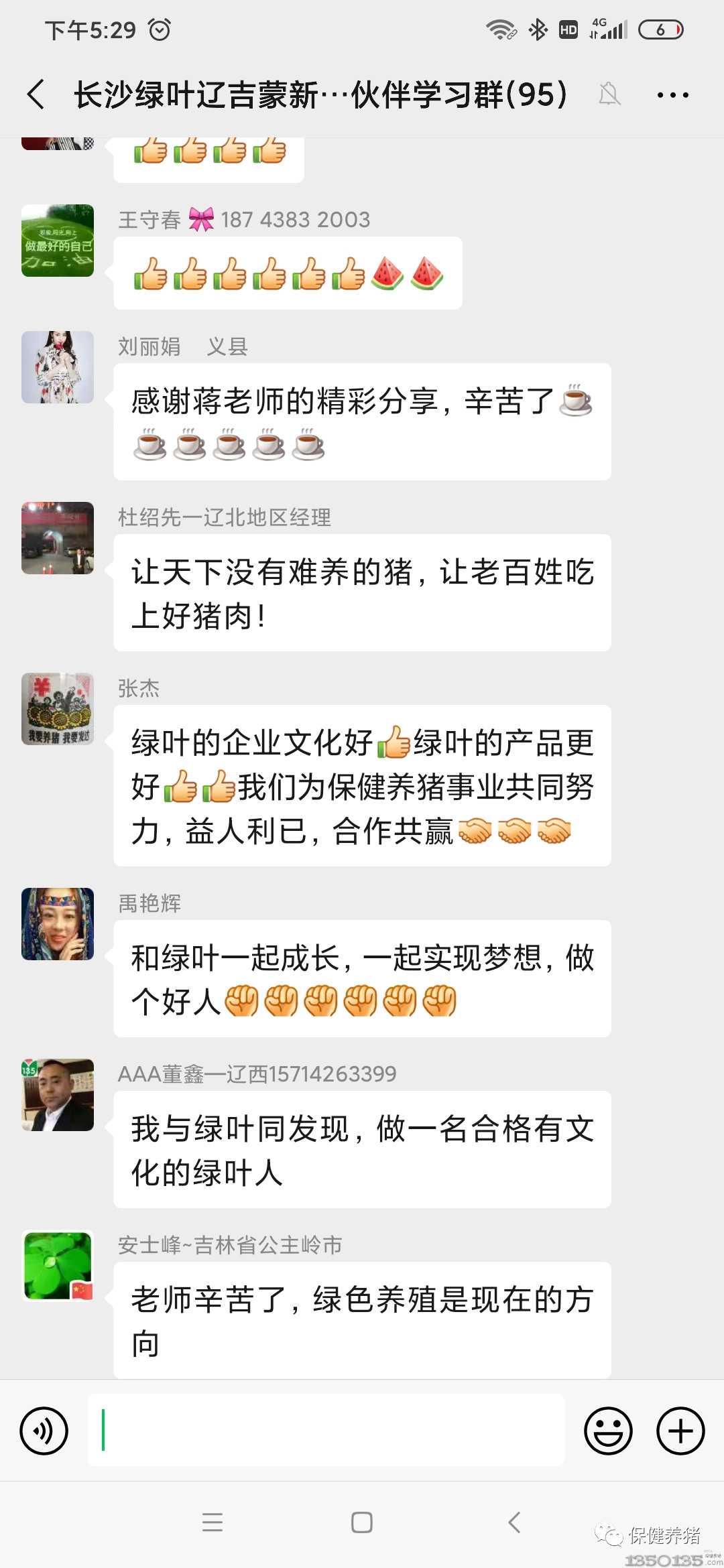Tap the system back button
The width and height of the screenshot is (724, 1568).
click(514, 1522)
